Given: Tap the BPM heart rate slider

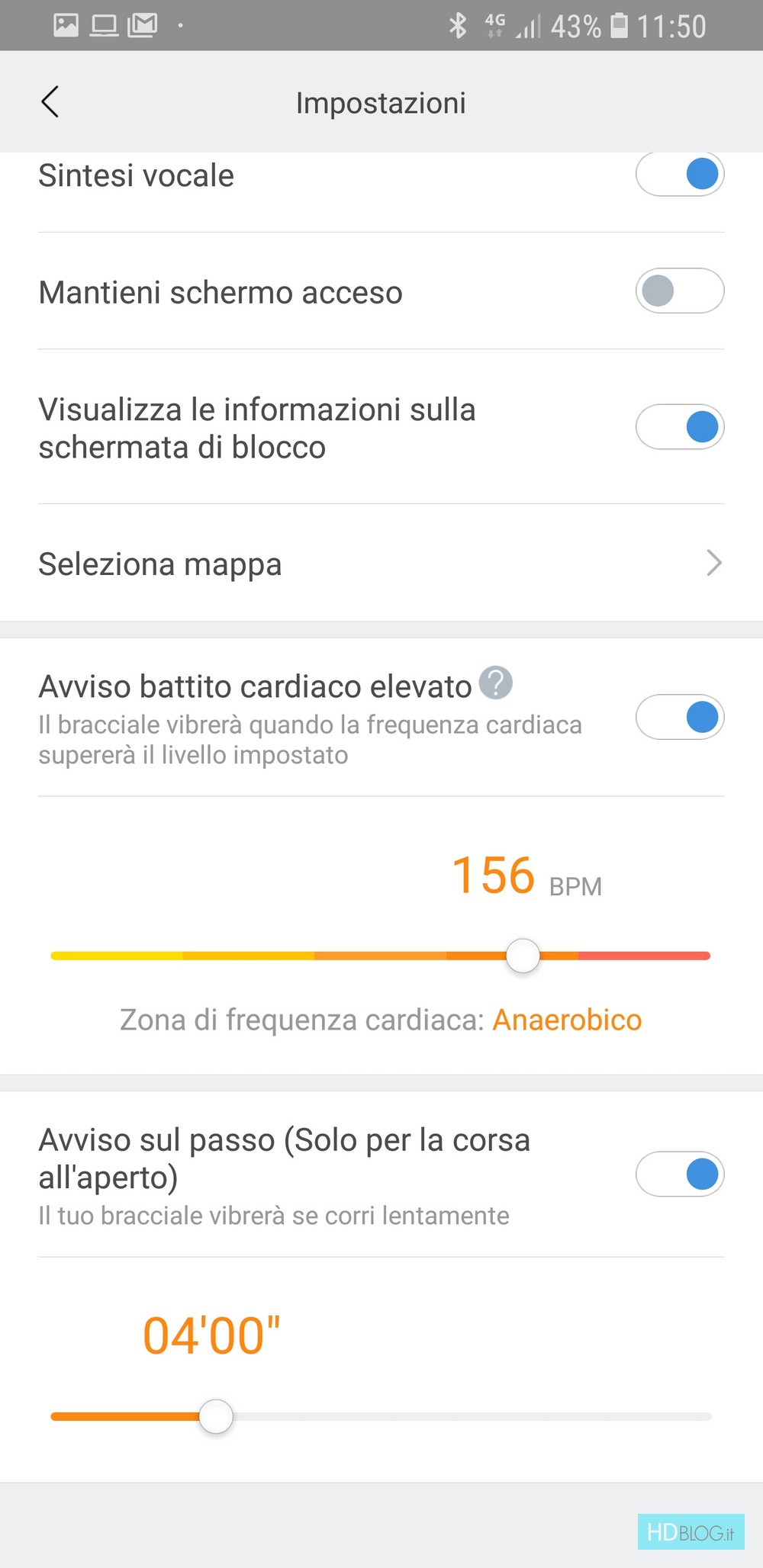Looking at the screenshot, I should (381, 956).
